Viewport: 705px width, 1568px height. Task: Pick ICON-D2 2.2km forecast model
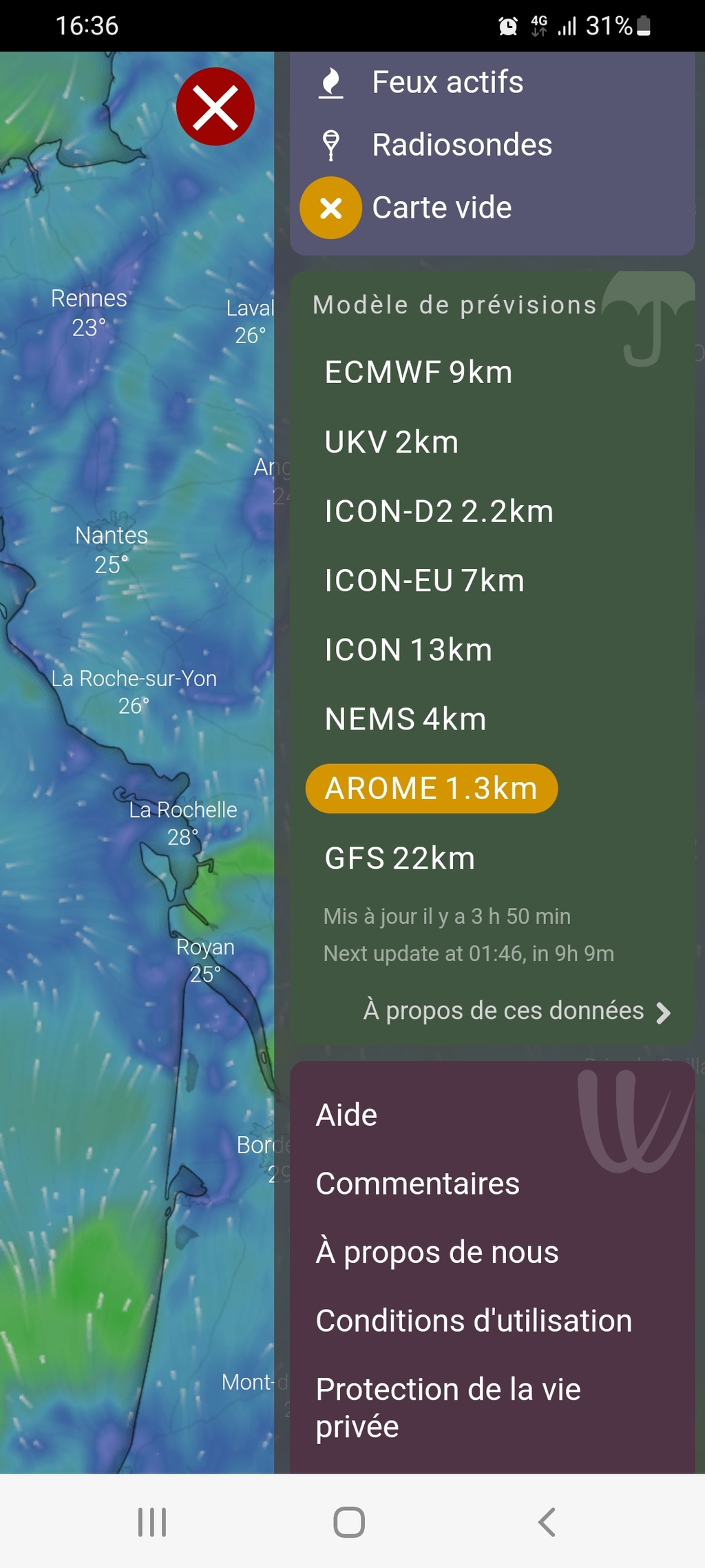click(x=439, y=512)
